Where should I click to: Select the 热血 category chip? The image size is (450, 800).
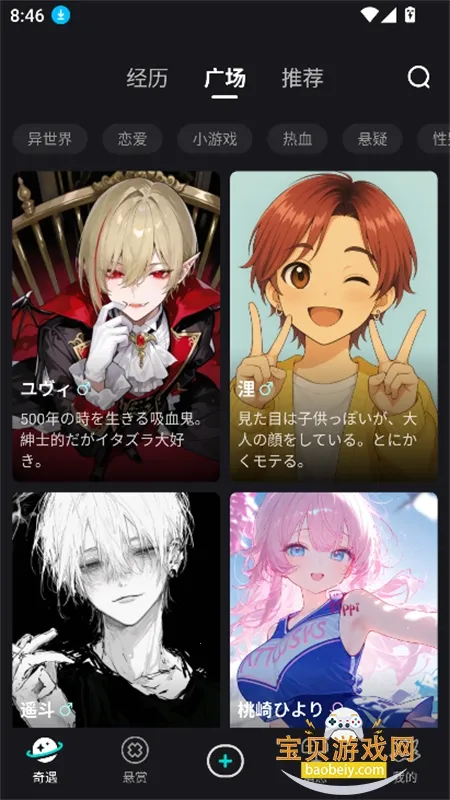coord(297,139)
